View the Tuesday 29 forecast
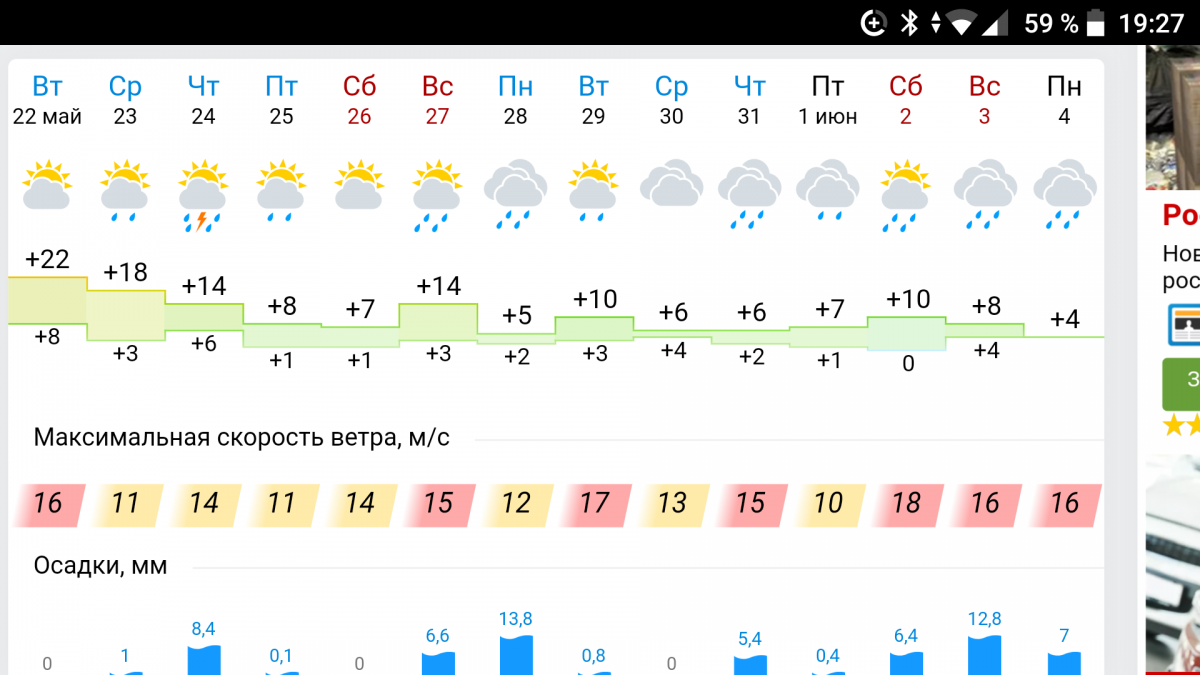This screenshot has height=675, width=1200. (593, 100)
